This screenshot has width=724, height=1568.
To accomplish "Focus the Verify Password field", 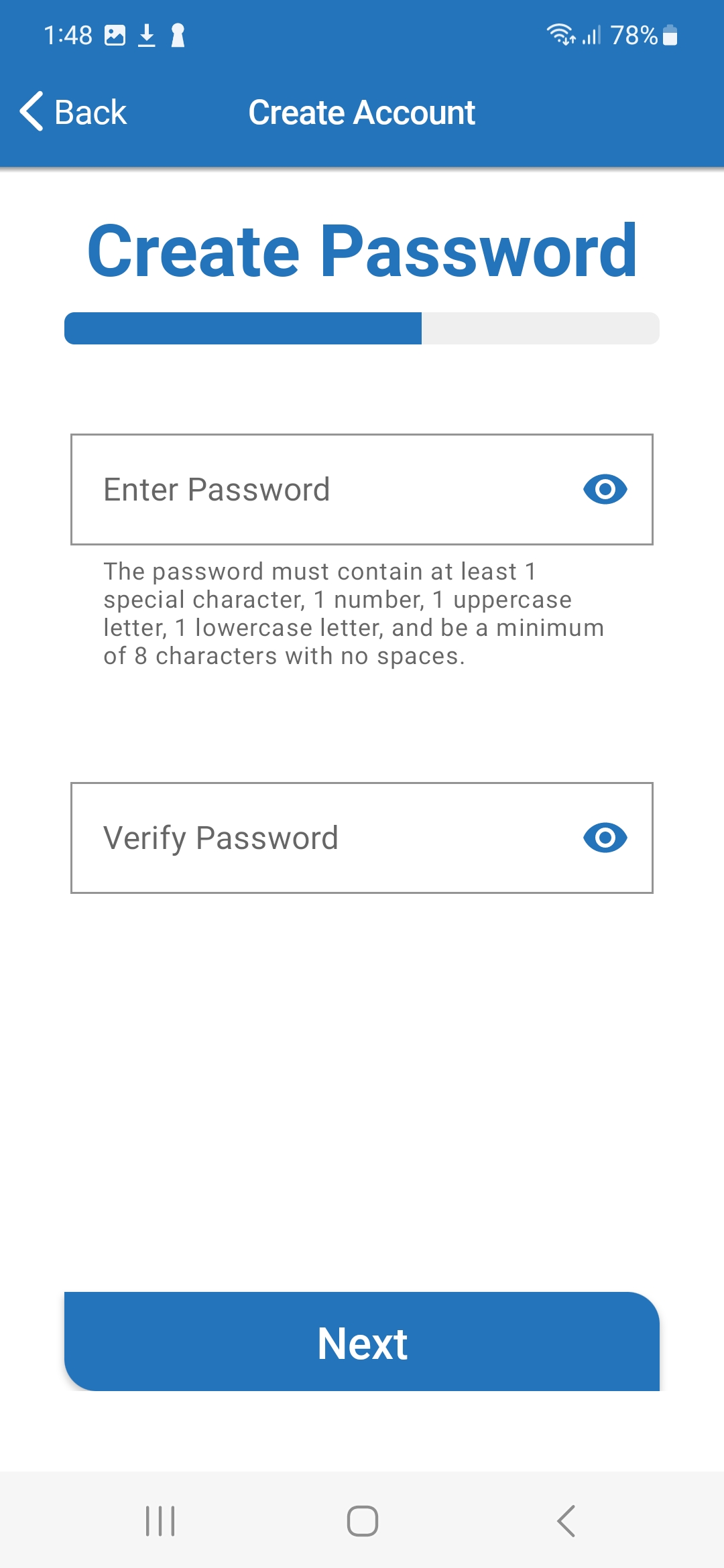I will coord(362,838).
